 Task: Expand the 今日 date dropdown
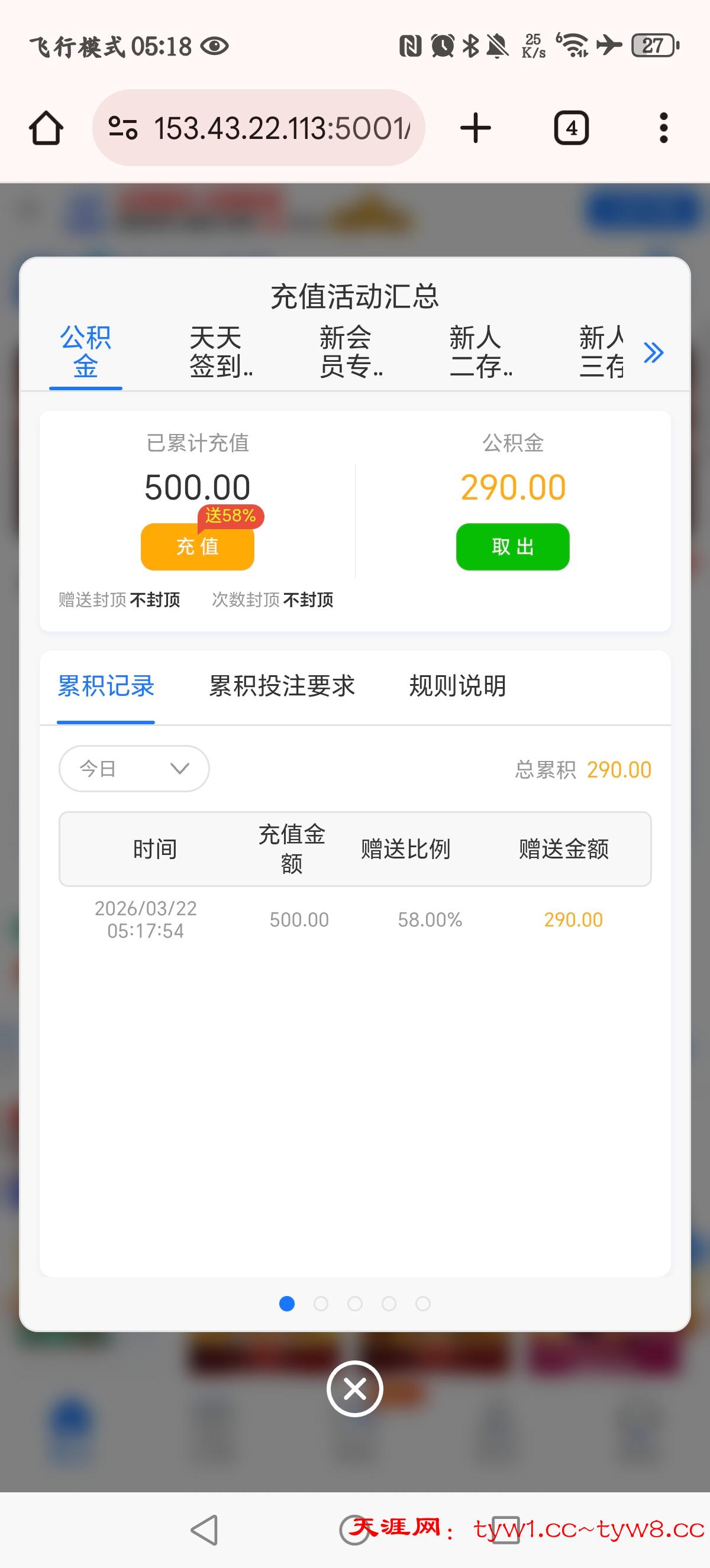[x=134, y=769]
